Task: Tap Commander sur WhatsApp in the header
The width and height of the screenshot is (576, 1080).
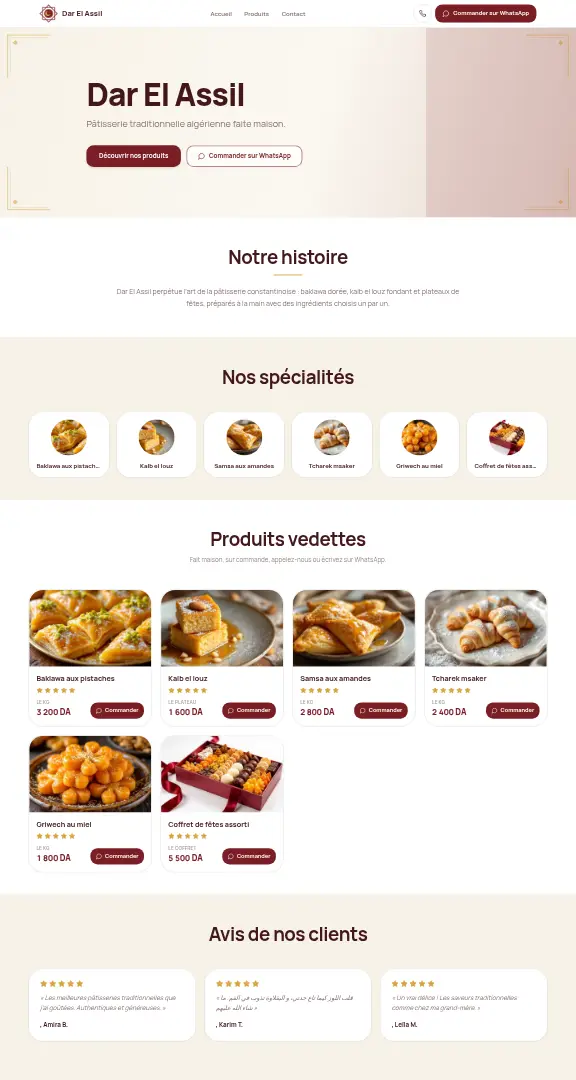Action: tap(485, 14)
